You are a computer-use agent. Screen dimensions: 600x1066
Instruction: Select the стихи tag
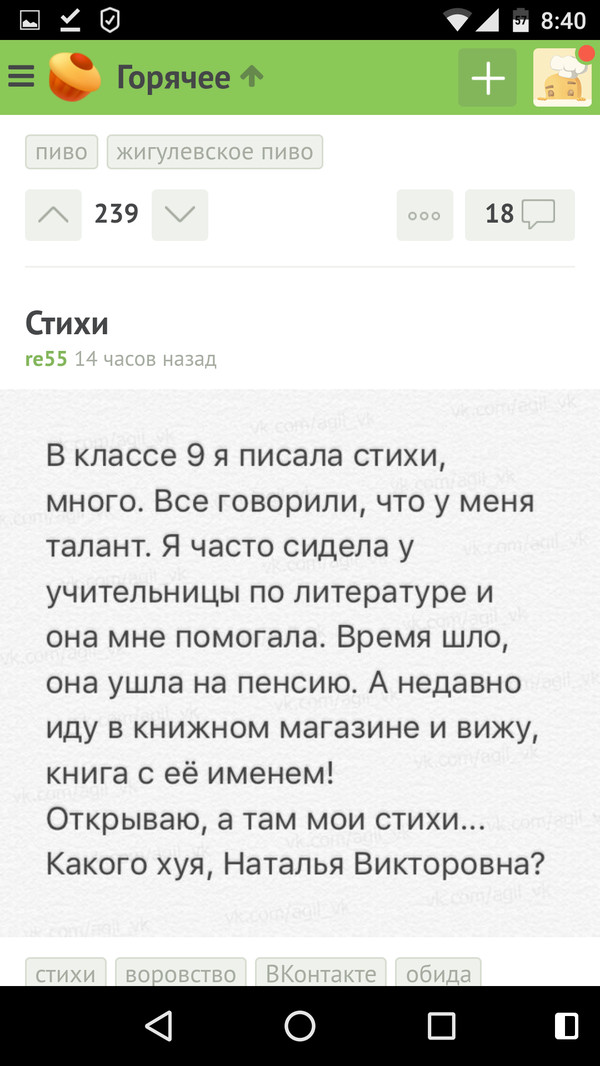[x=66, y=973]
